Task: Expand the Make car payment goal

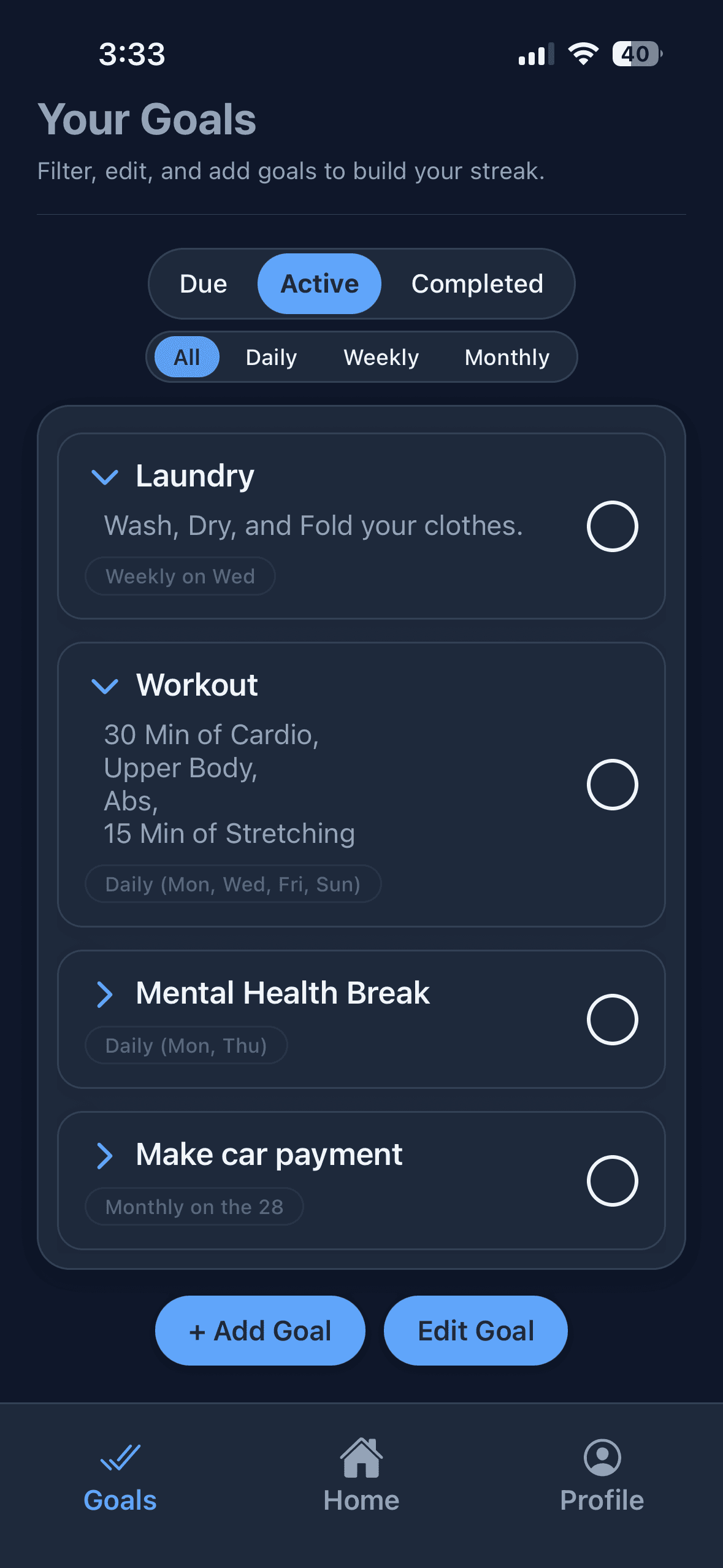Action: point(104,1156)
